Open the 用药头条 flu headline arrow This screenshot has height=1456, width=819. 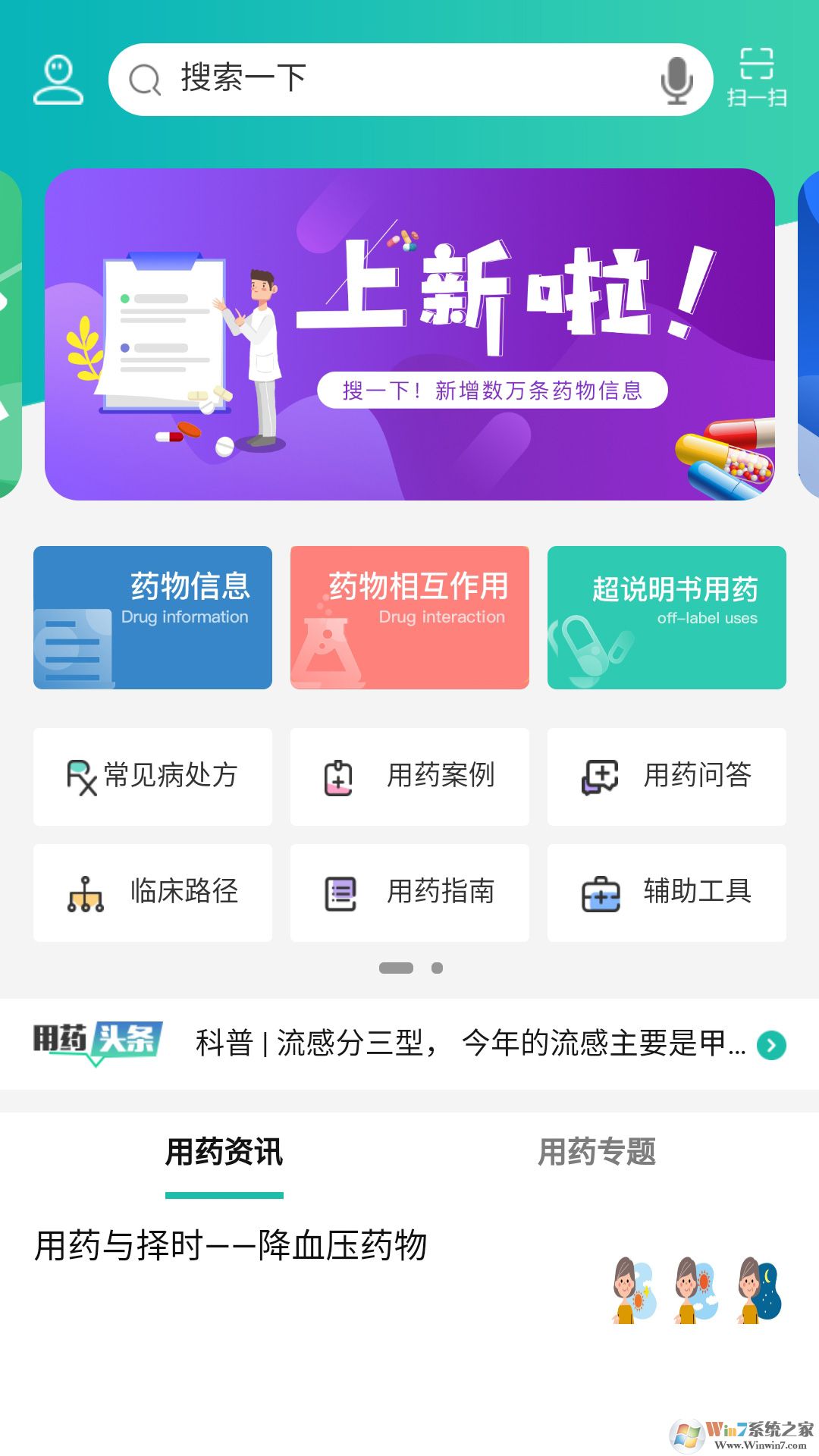[771, 1045]
